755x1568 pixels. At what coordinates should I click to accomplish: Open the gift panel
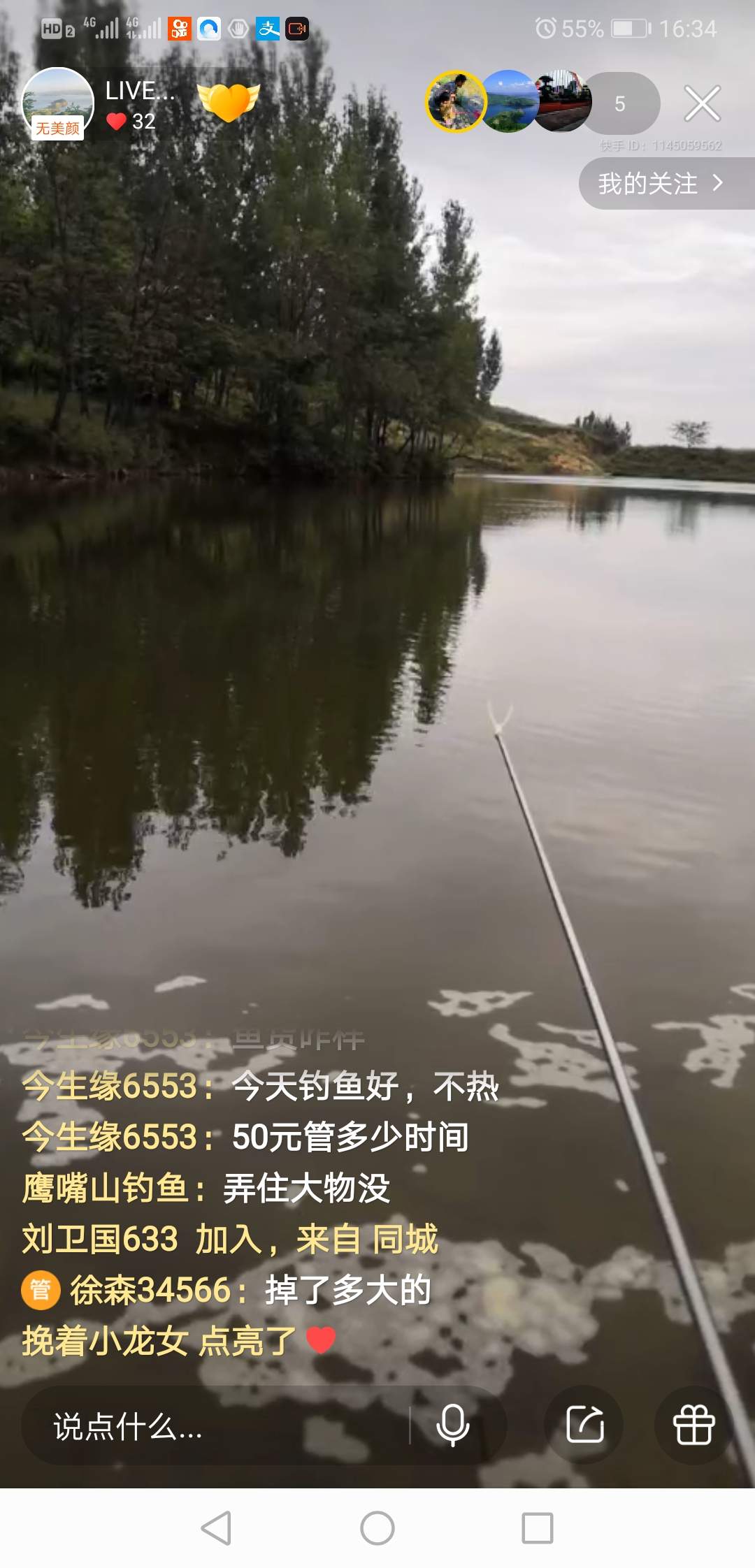click(x=693, y=1425)
